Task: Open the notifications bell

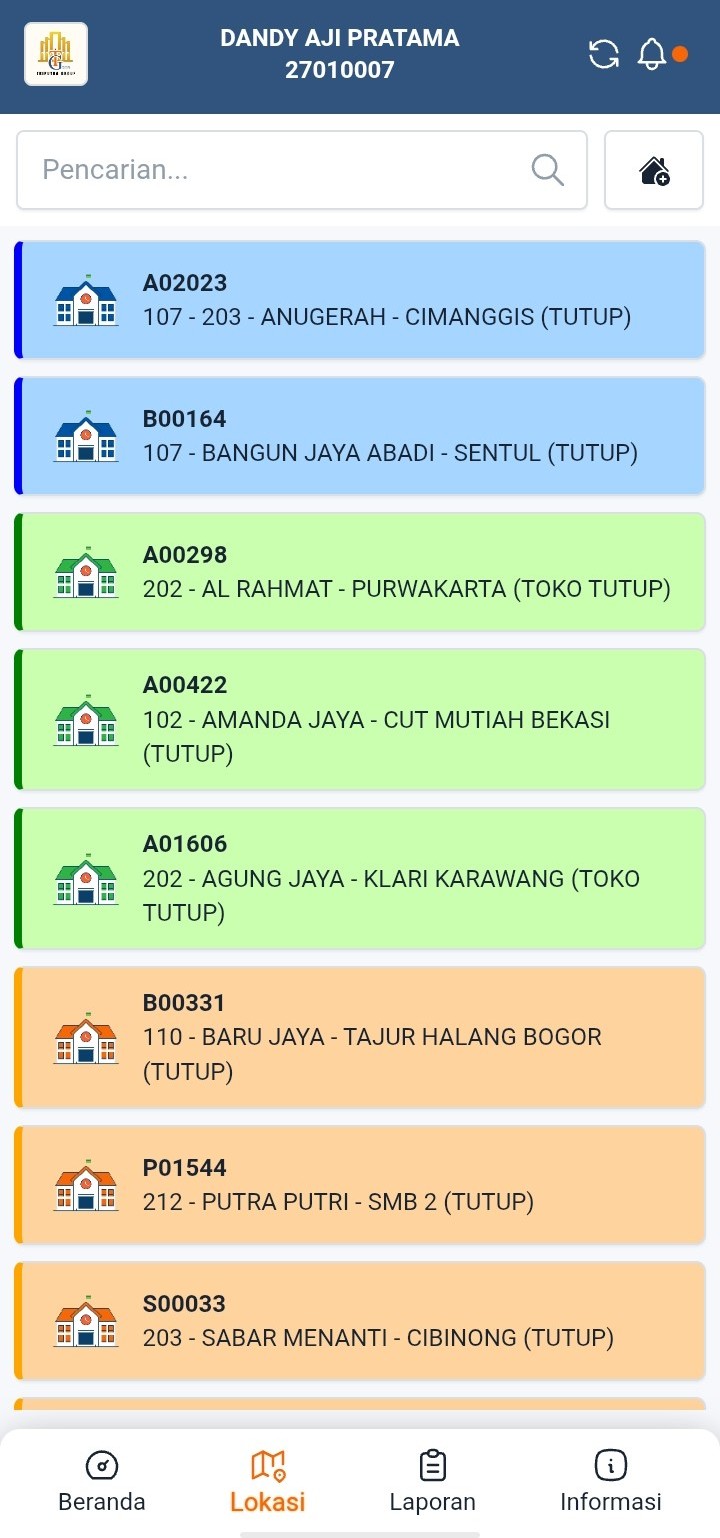Action: pyautogui.click(x=652, y=54)
